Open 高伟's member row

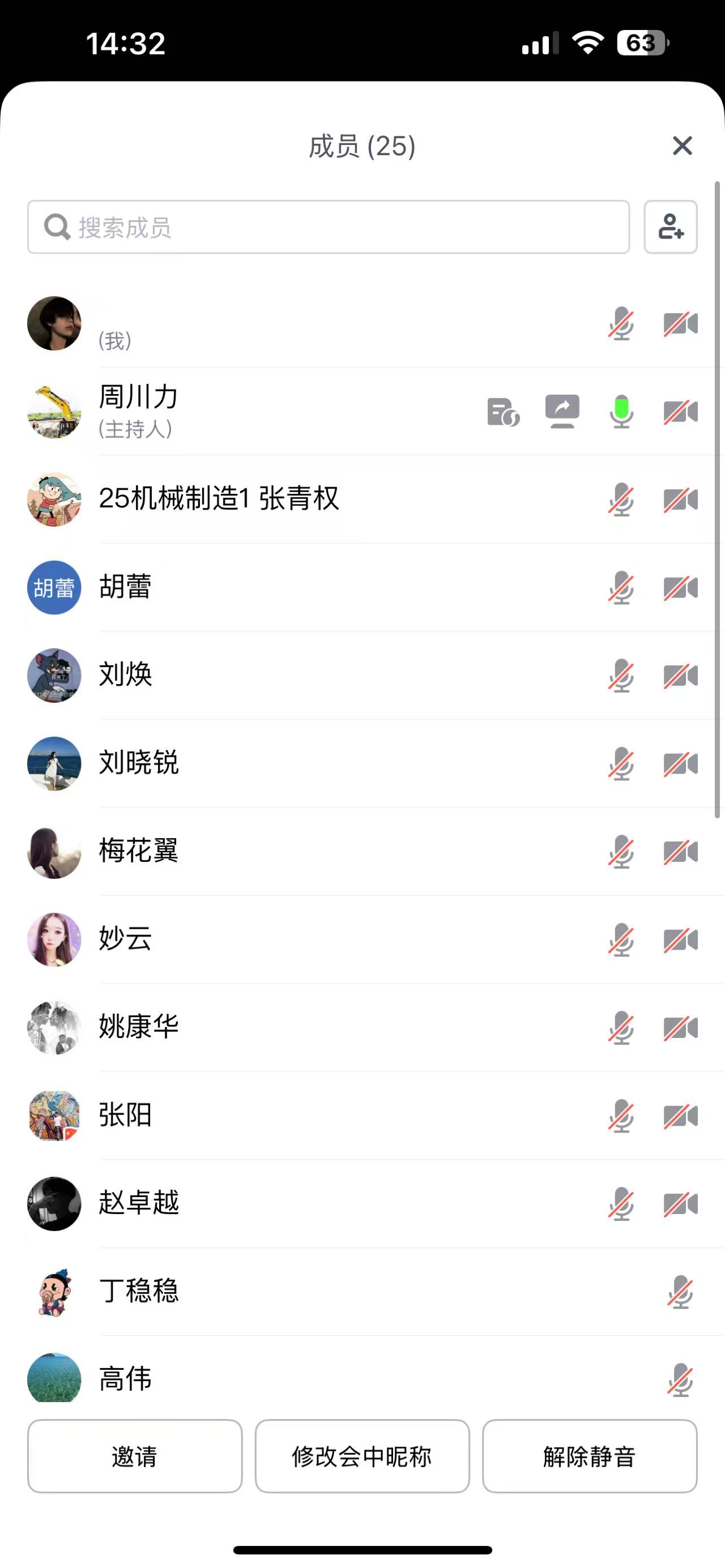click(244, 1379)
